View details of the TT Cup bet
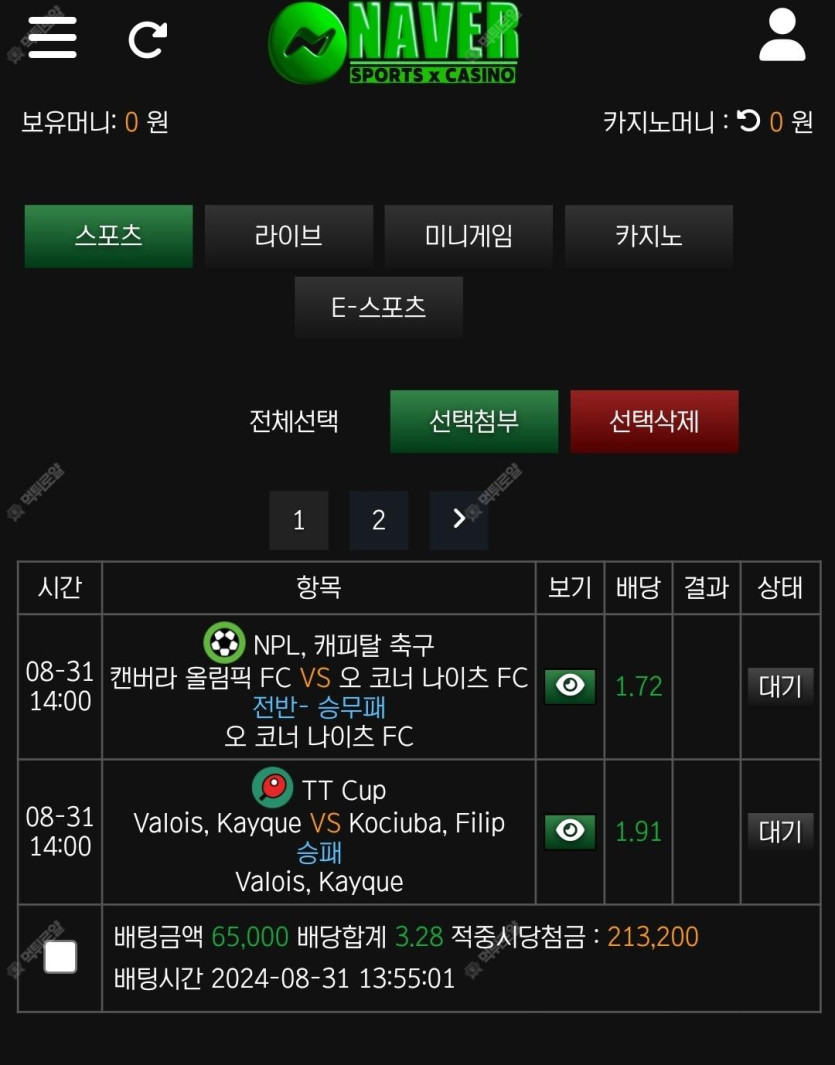The height and width of the screenshot is (1065, 835). (x=570, y=831)
